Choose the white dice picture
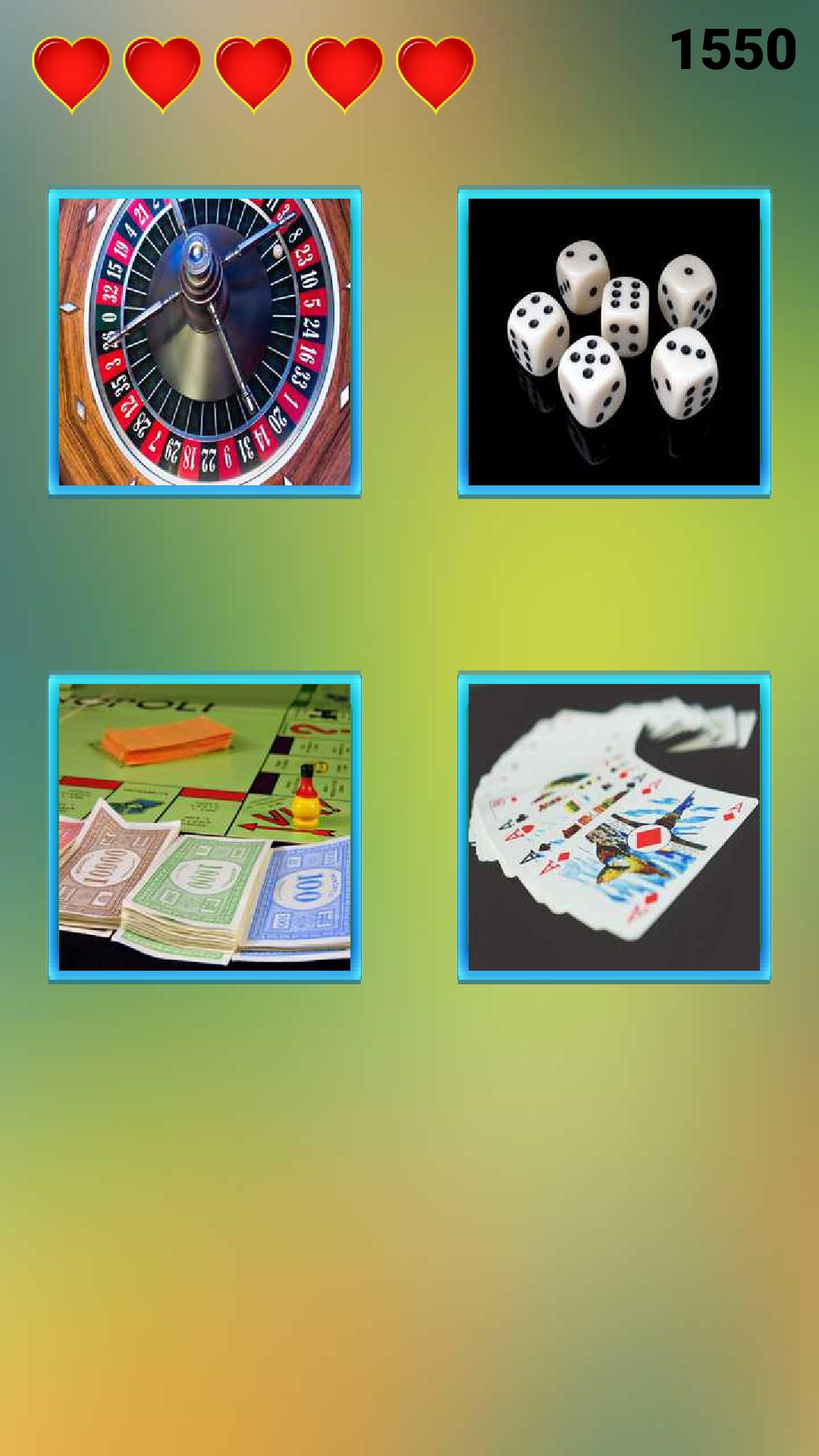819x1456 pixels. coord(614,342)
